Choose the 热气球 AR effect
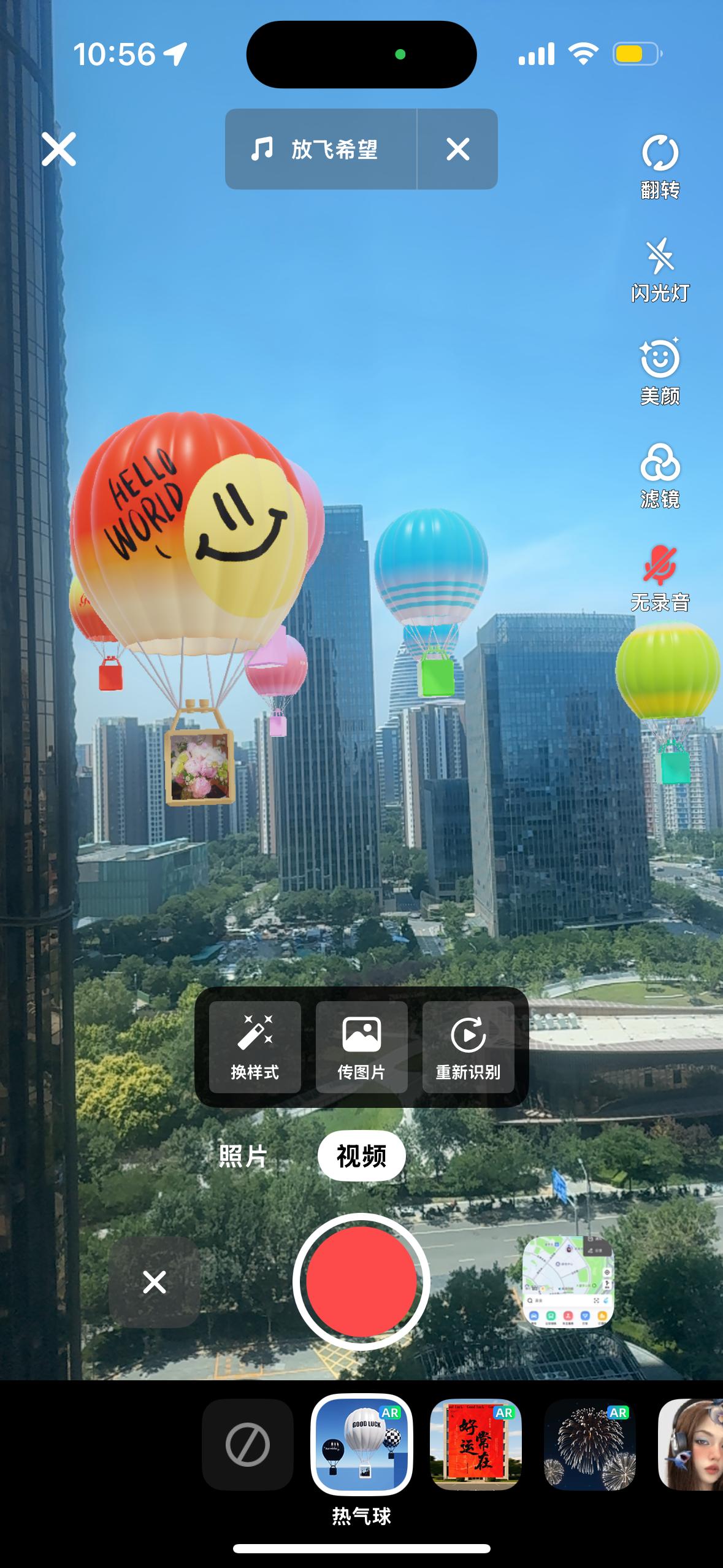This screenshot has width=723, height=1568. pyautogui.click(x=361, y=1445)
